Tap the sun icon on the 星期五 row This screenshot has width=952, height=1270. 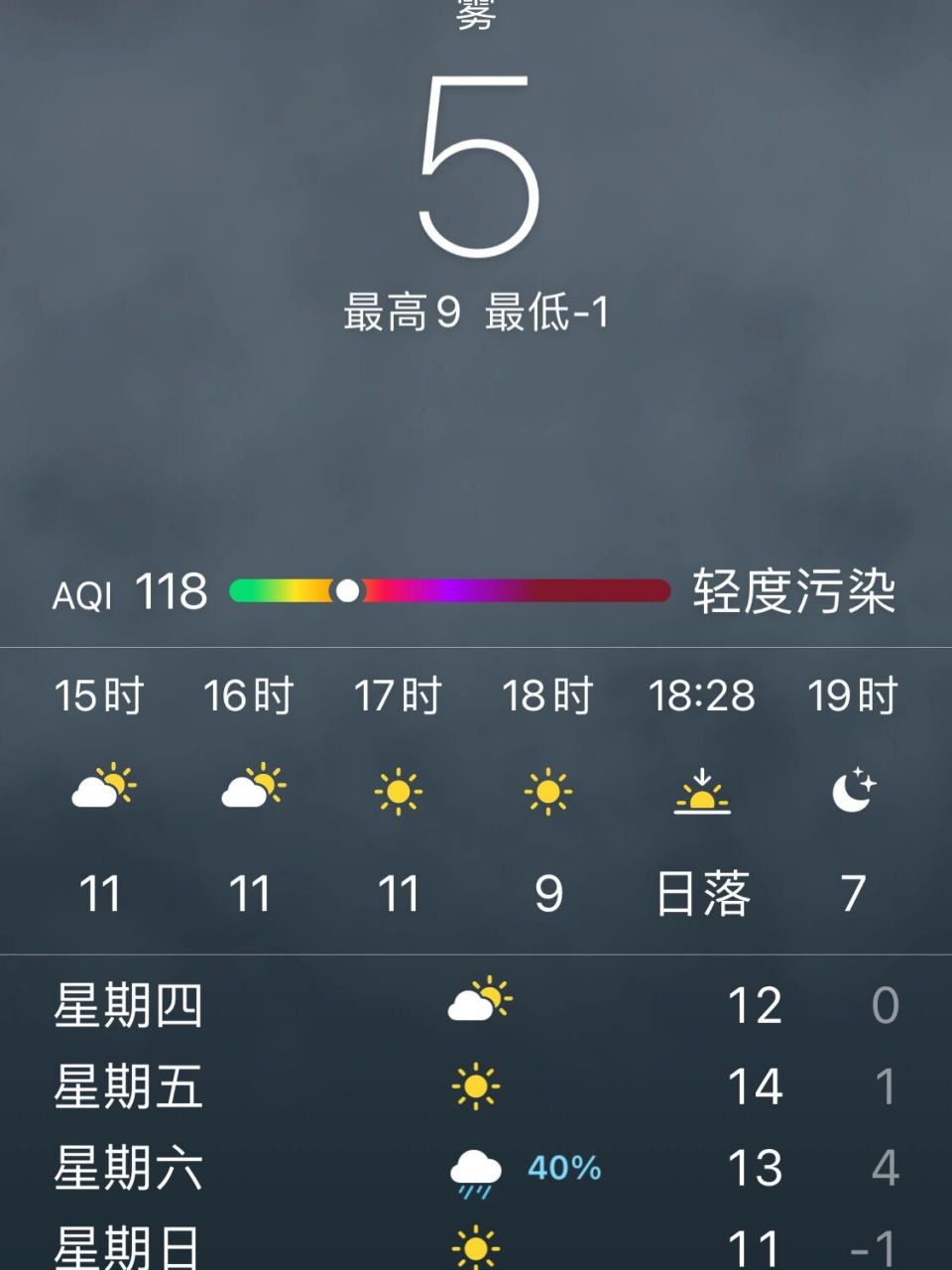[x=476, y=1086]
